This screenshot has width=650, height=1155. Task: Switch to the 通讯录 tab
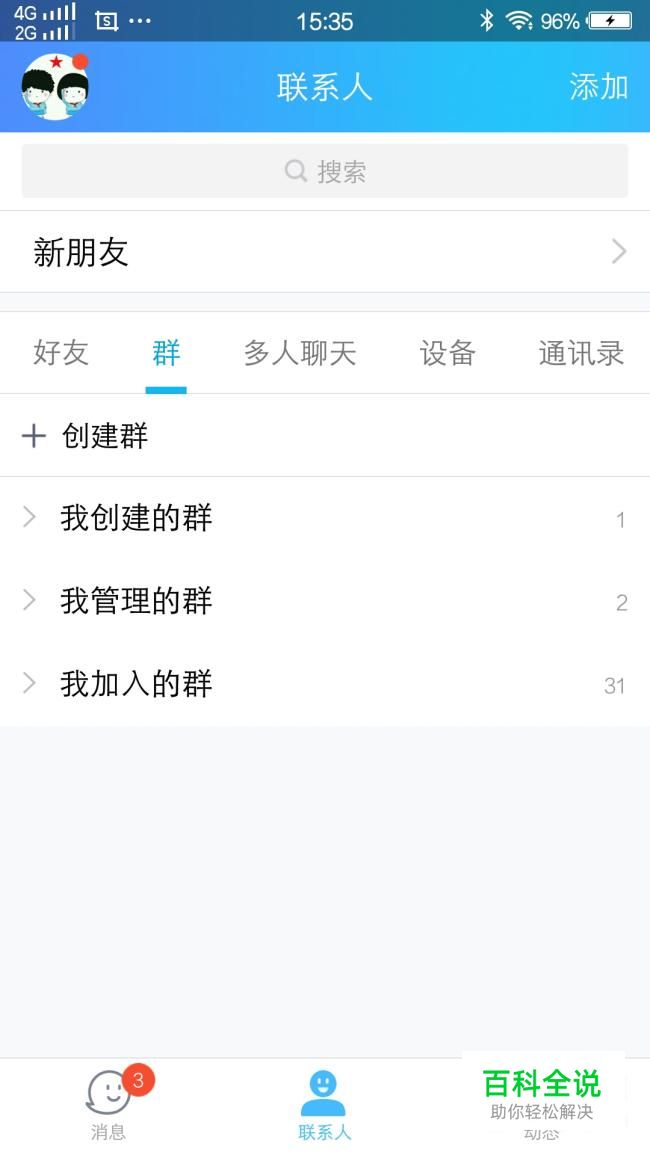click(581, 352)
